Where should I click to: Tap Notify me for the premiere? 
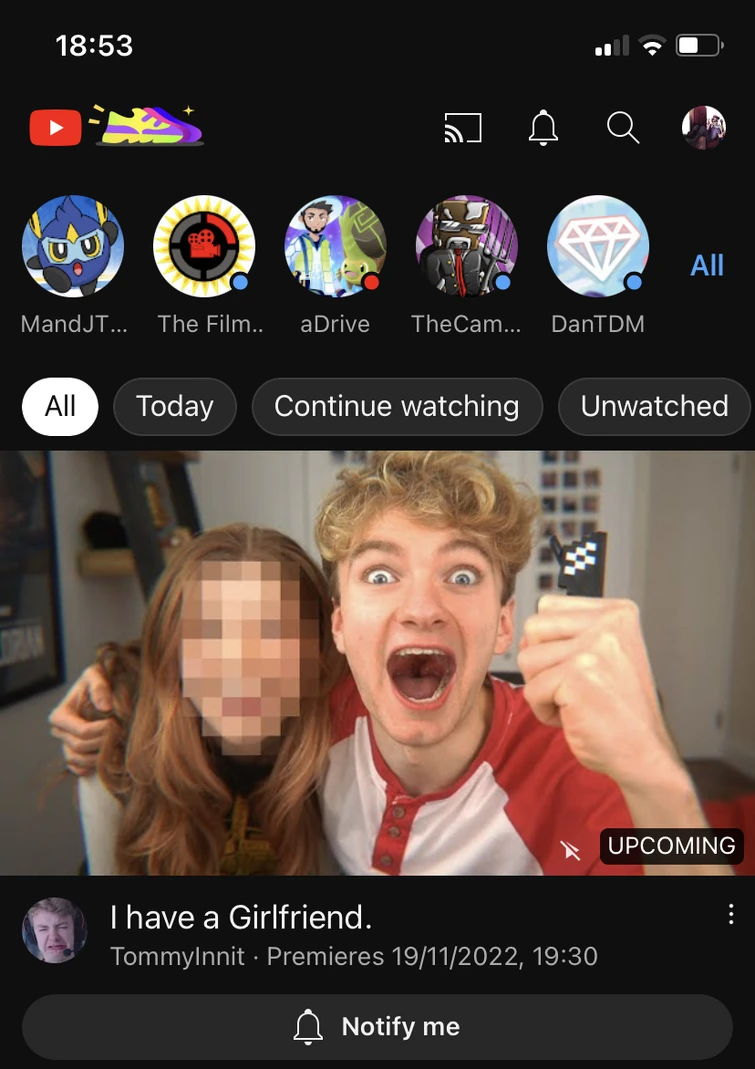(377, 1026)
